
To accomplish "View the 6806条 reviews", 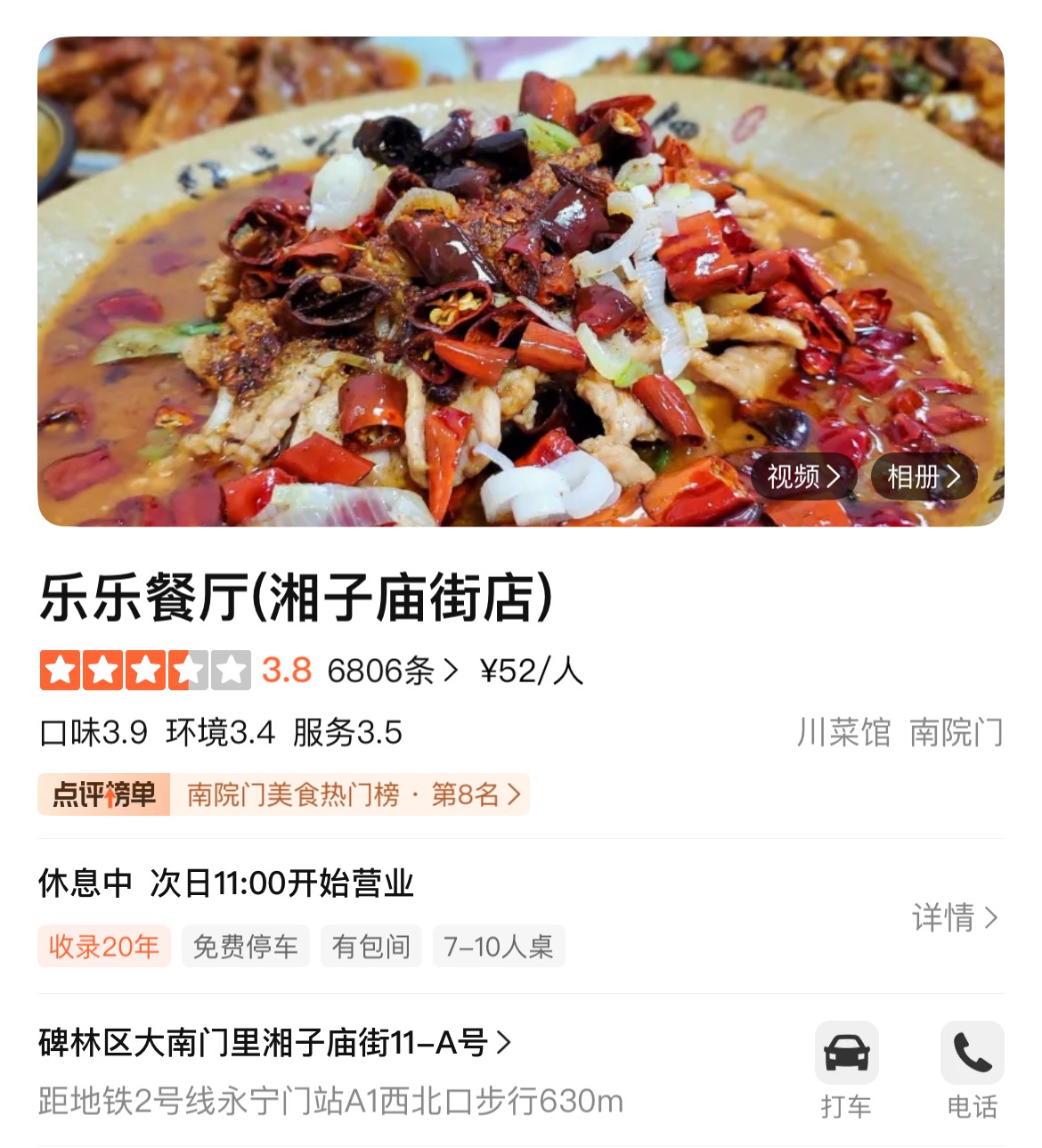I will coord(392,671).
